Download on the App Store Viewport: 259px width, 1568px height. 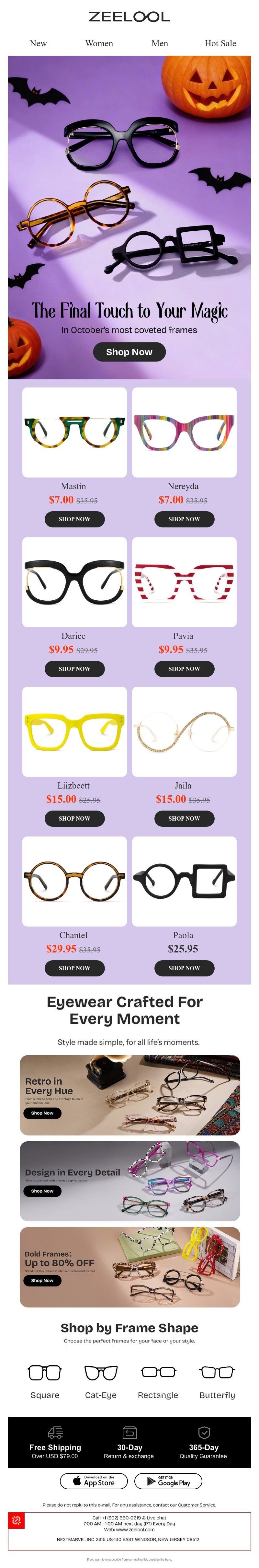[94, 1481]
